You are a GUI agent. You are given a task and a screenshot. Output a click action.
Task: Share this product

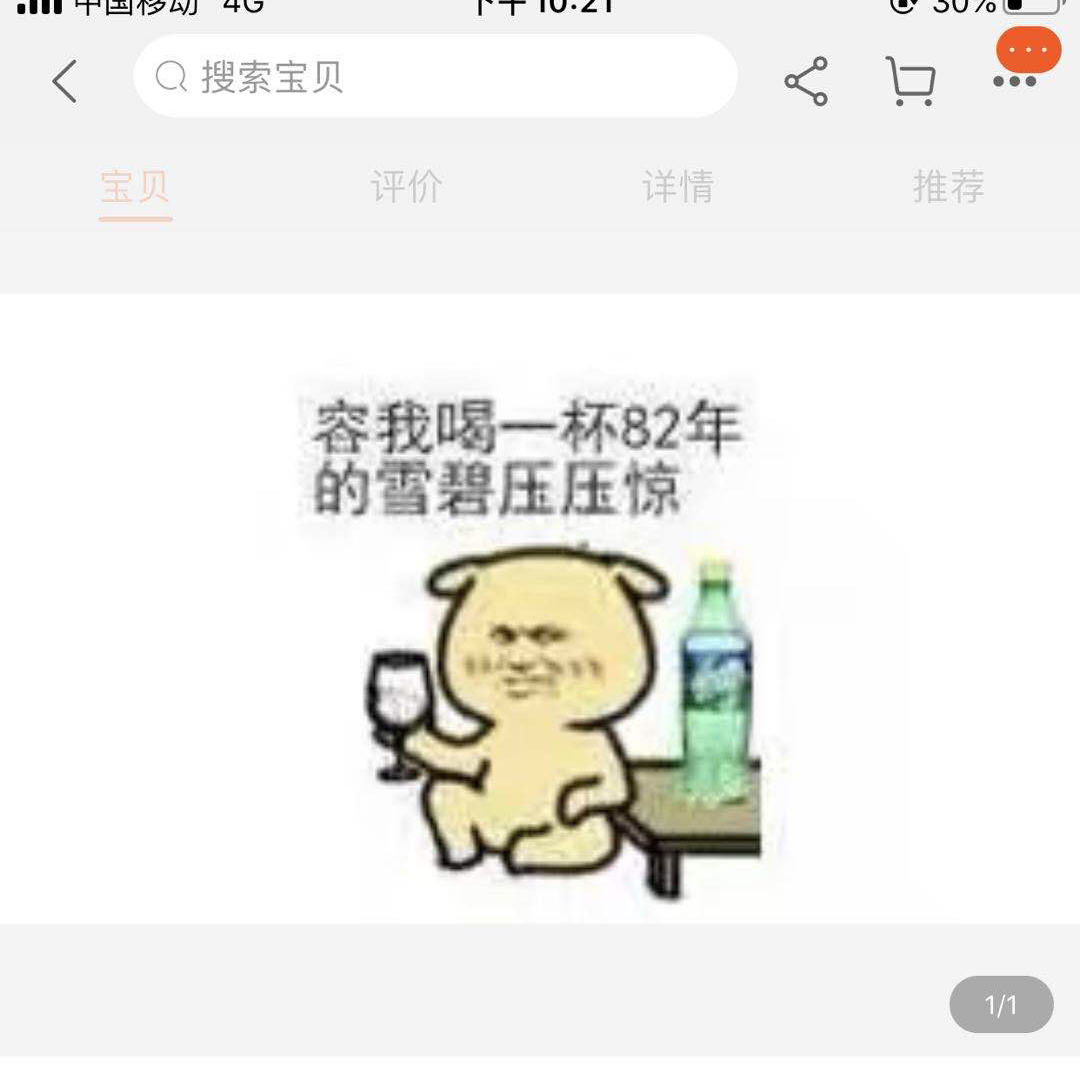coord(806,81)
